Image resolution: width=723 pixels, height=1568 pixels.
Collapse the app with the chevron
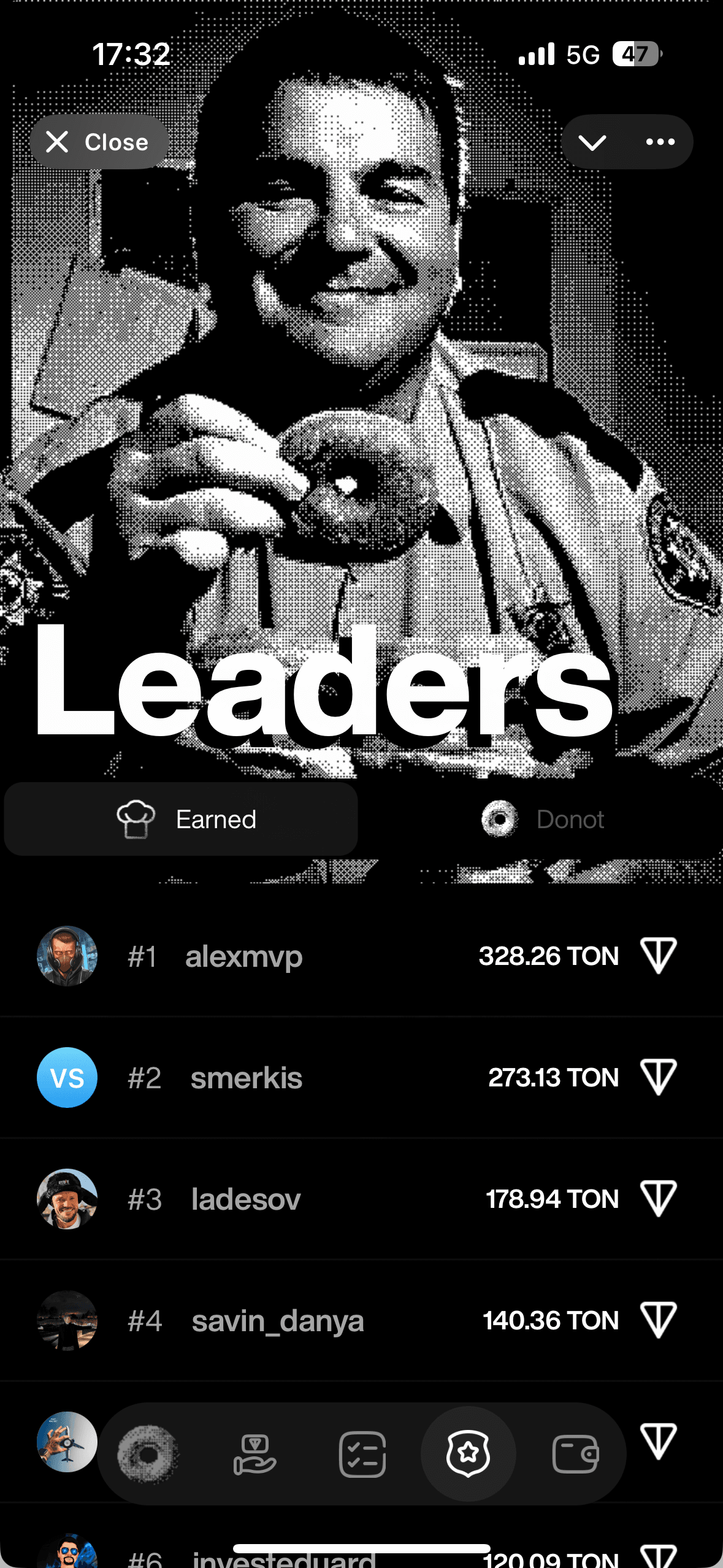pos(592,142)
